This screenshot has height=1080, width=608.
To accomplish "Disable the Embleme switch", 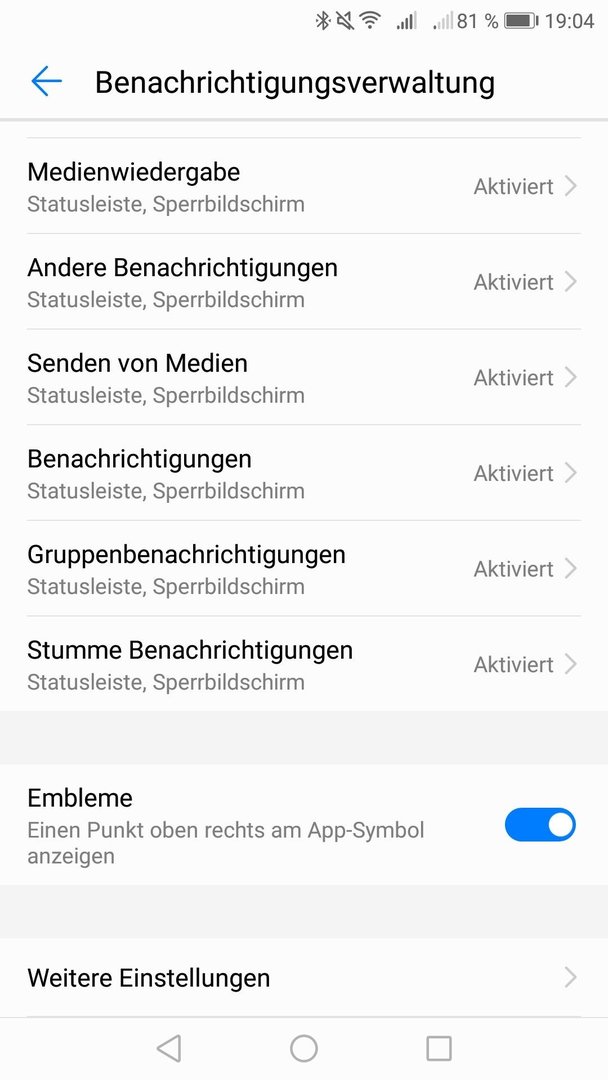I will [540, 824].
